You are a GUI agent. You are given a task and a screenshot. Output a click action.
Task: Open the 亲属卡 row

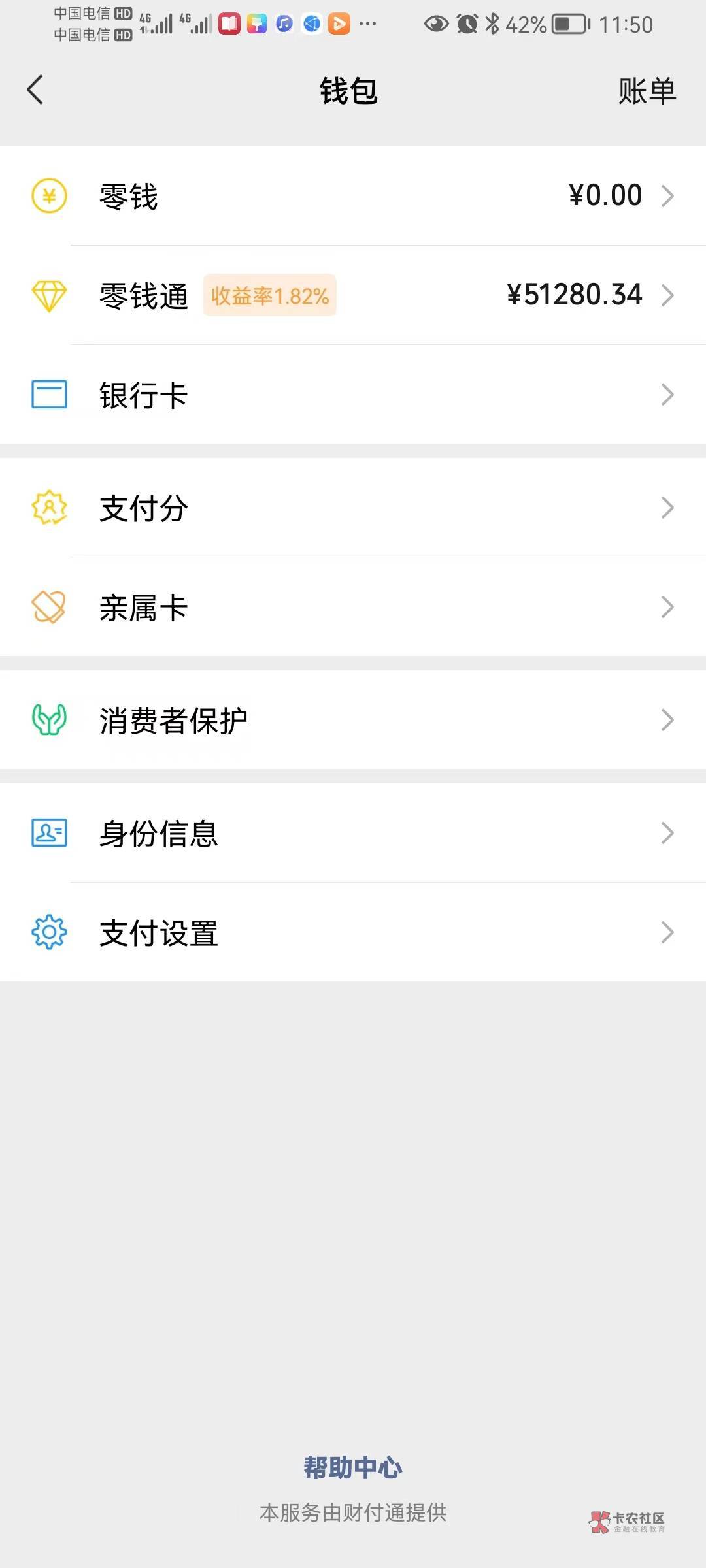pos(353,607)
